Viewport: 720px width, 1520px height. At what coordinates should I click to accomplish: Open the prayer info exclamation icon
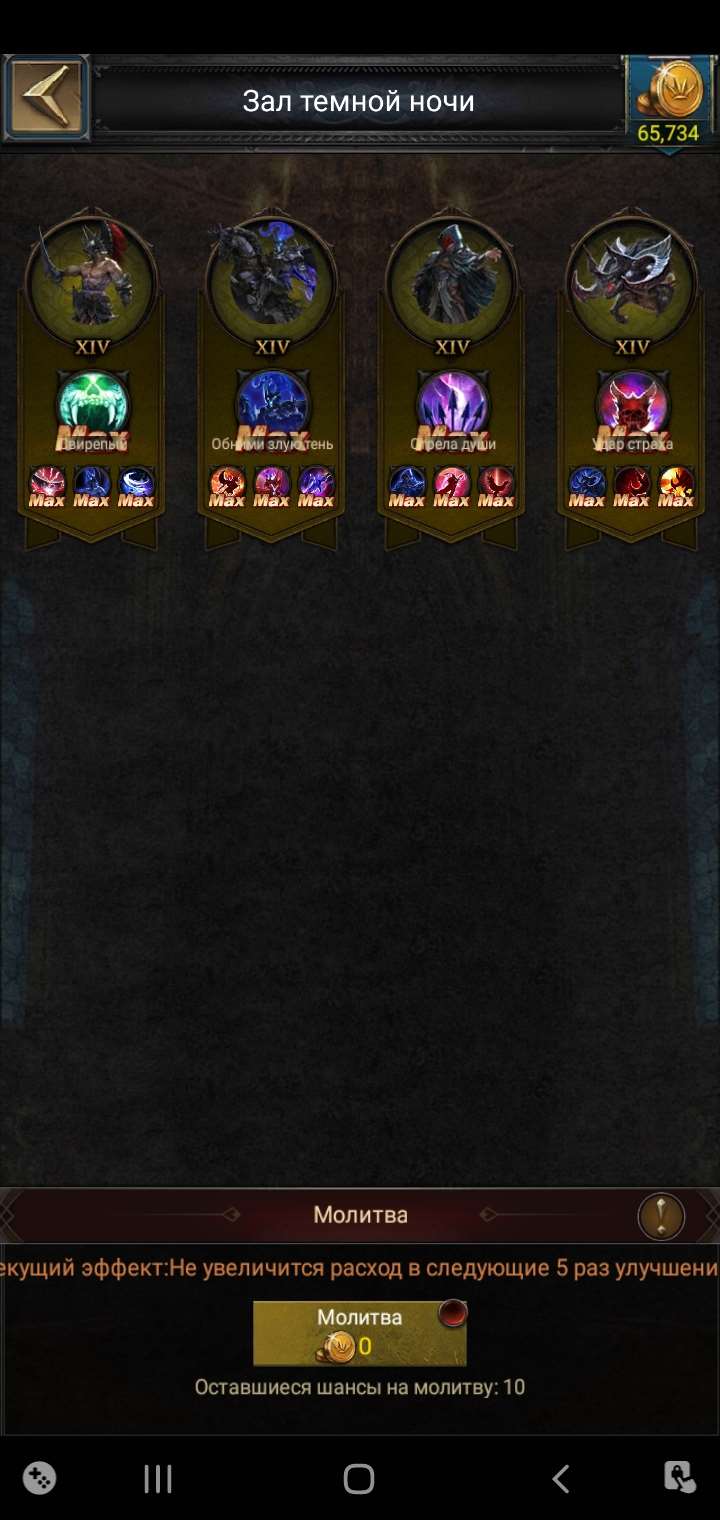pos(661,1217)
